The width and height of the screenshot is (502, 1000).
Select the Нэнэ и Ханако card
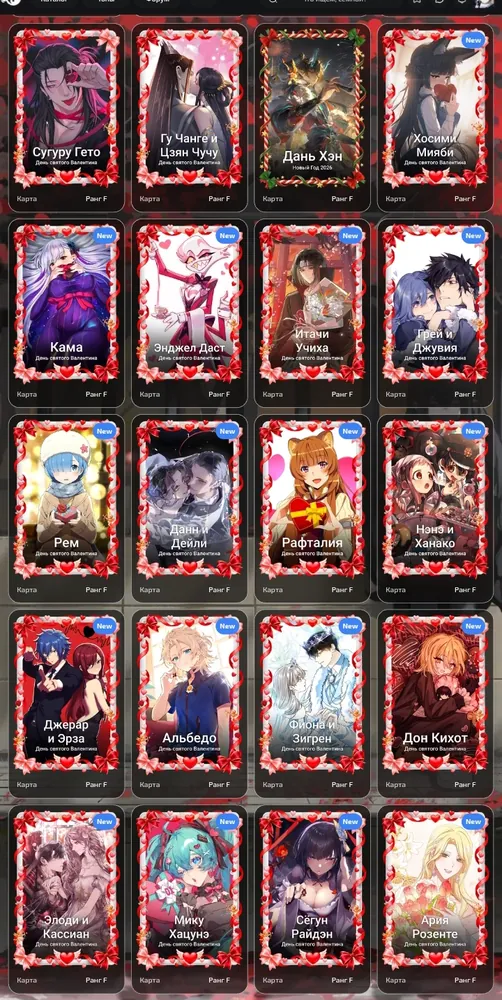(435, 509)
